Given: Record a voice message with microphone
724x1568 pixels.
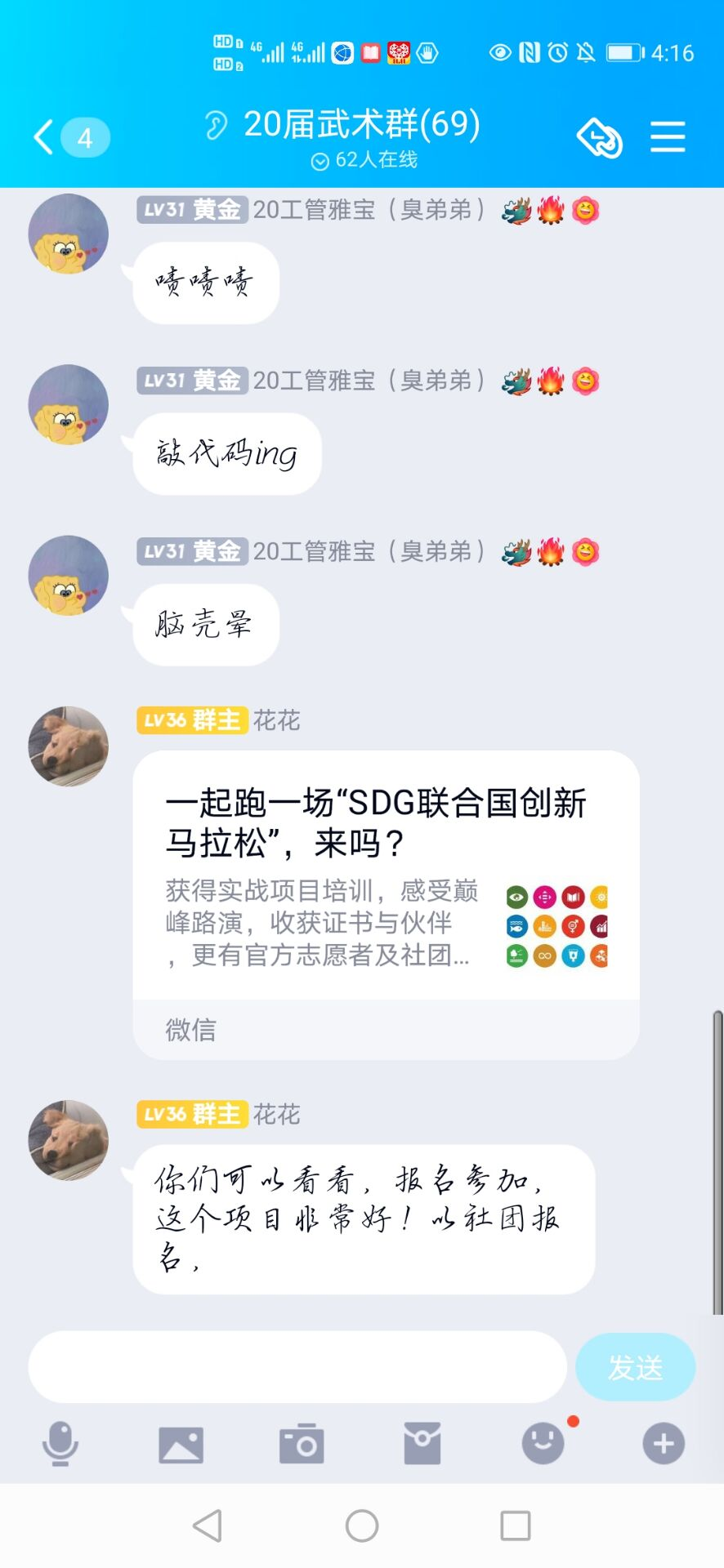Looking at the screenshot, I should (x=60, y=1443).
